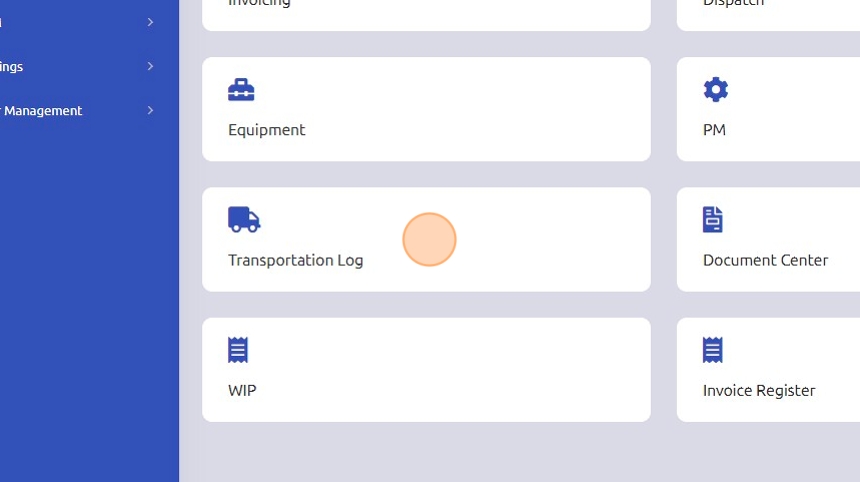Open the Dispatch card
860x482 pixels.
click(768, 10)
